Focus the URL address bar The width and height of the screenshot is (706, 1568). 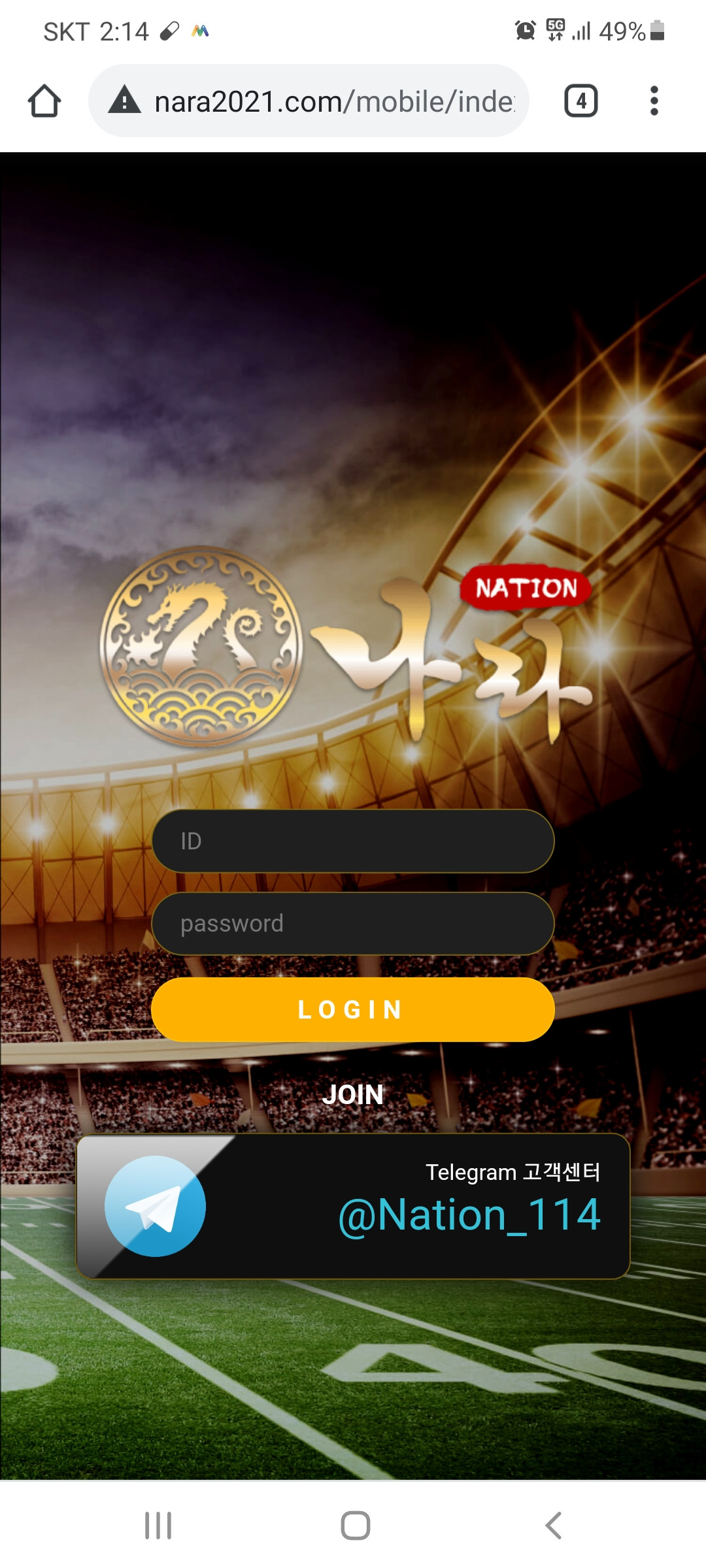[x=309, y=101]
